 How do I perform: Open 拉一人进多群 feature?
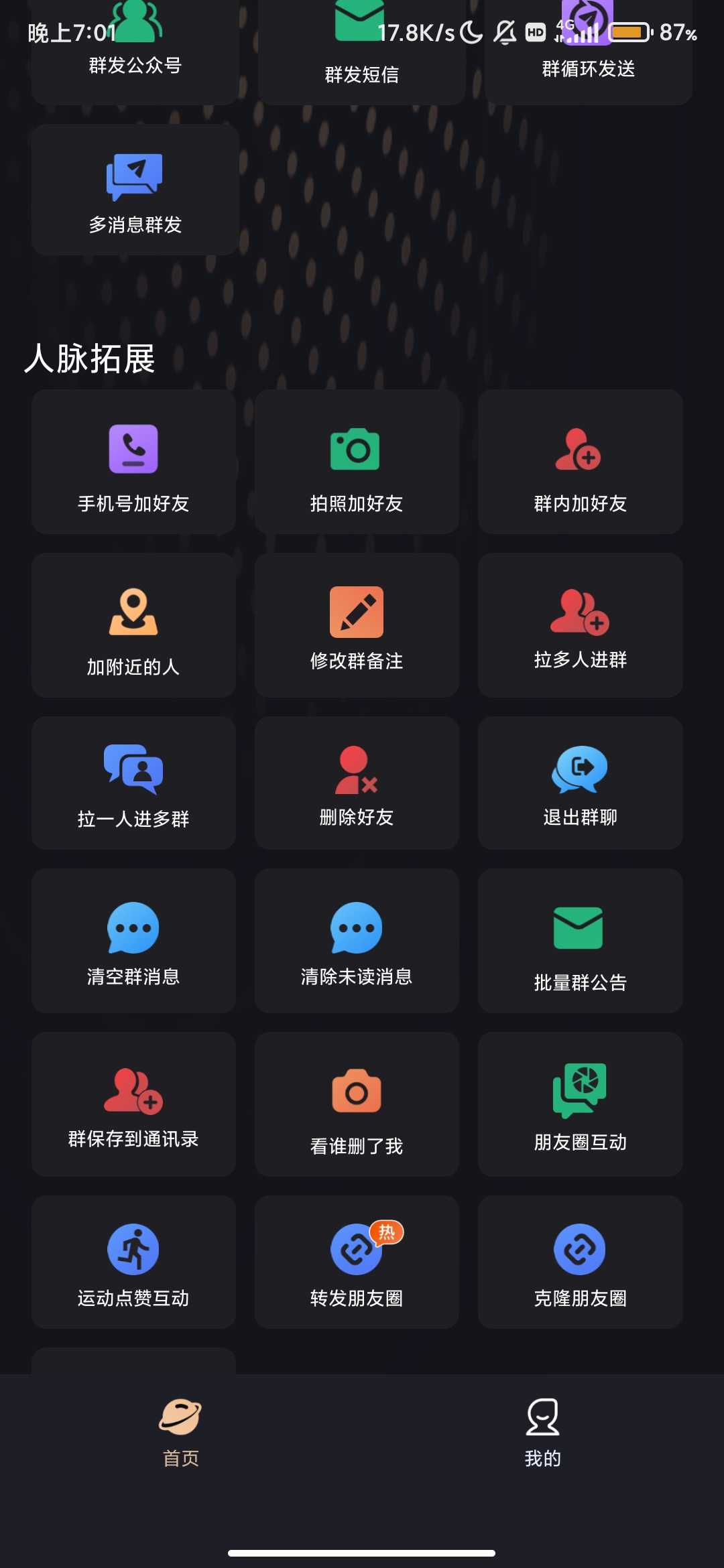pyautogui.click(x=133, y=783)
